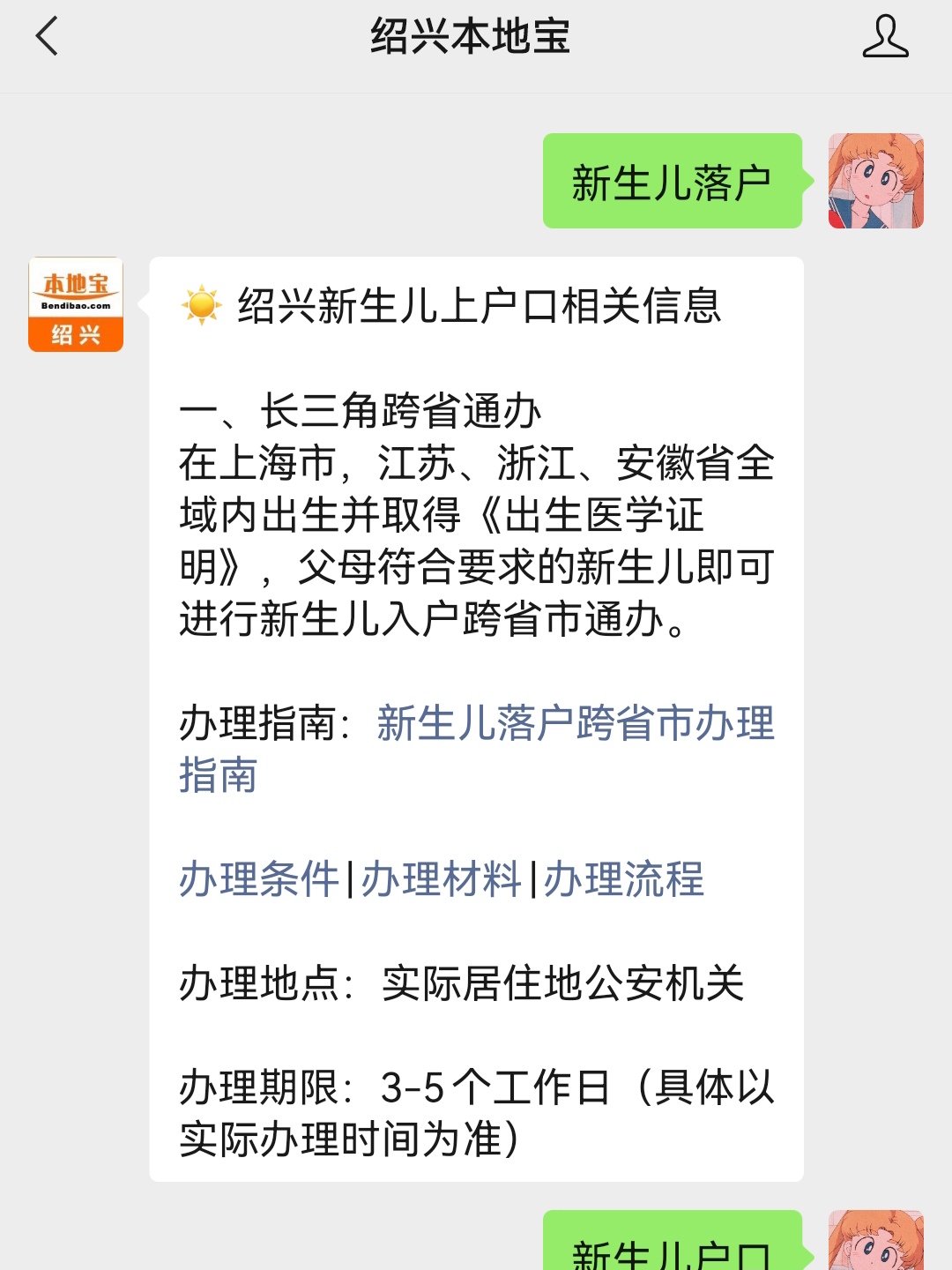Go back using the top-left arrow
Screen dimensions: 952x1270
pyautogui.click(x=48, y=37)
